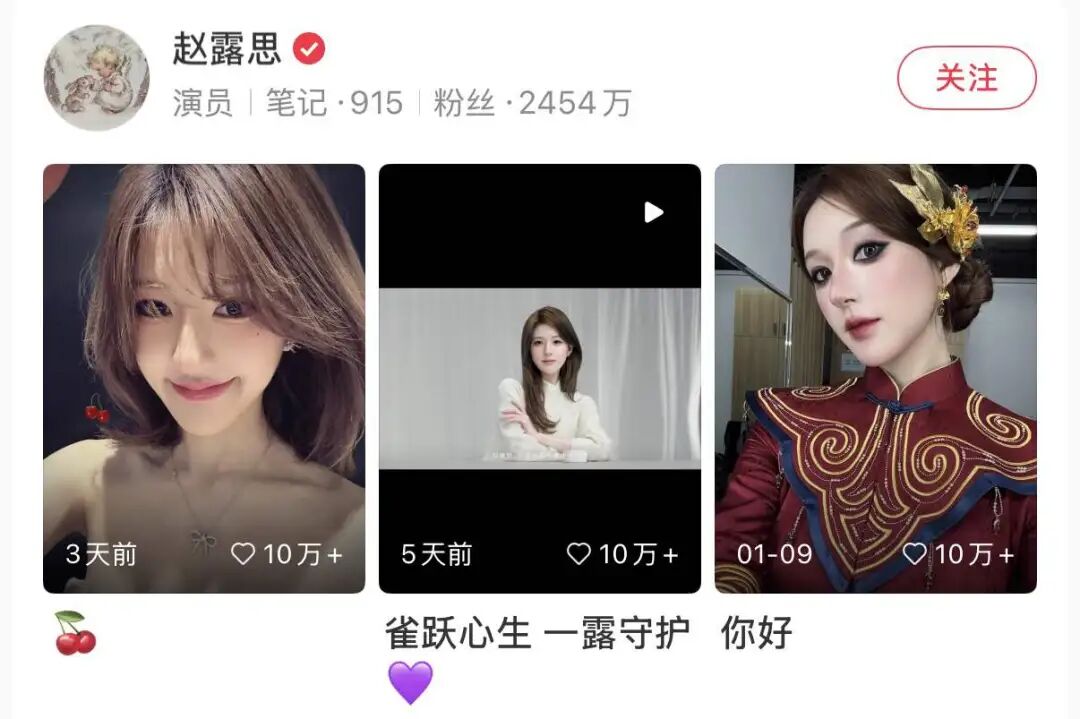Screen dimensions: 1080x719
Task: Open 赵露思's profile avatar
Action: click(x=96, y=78)
